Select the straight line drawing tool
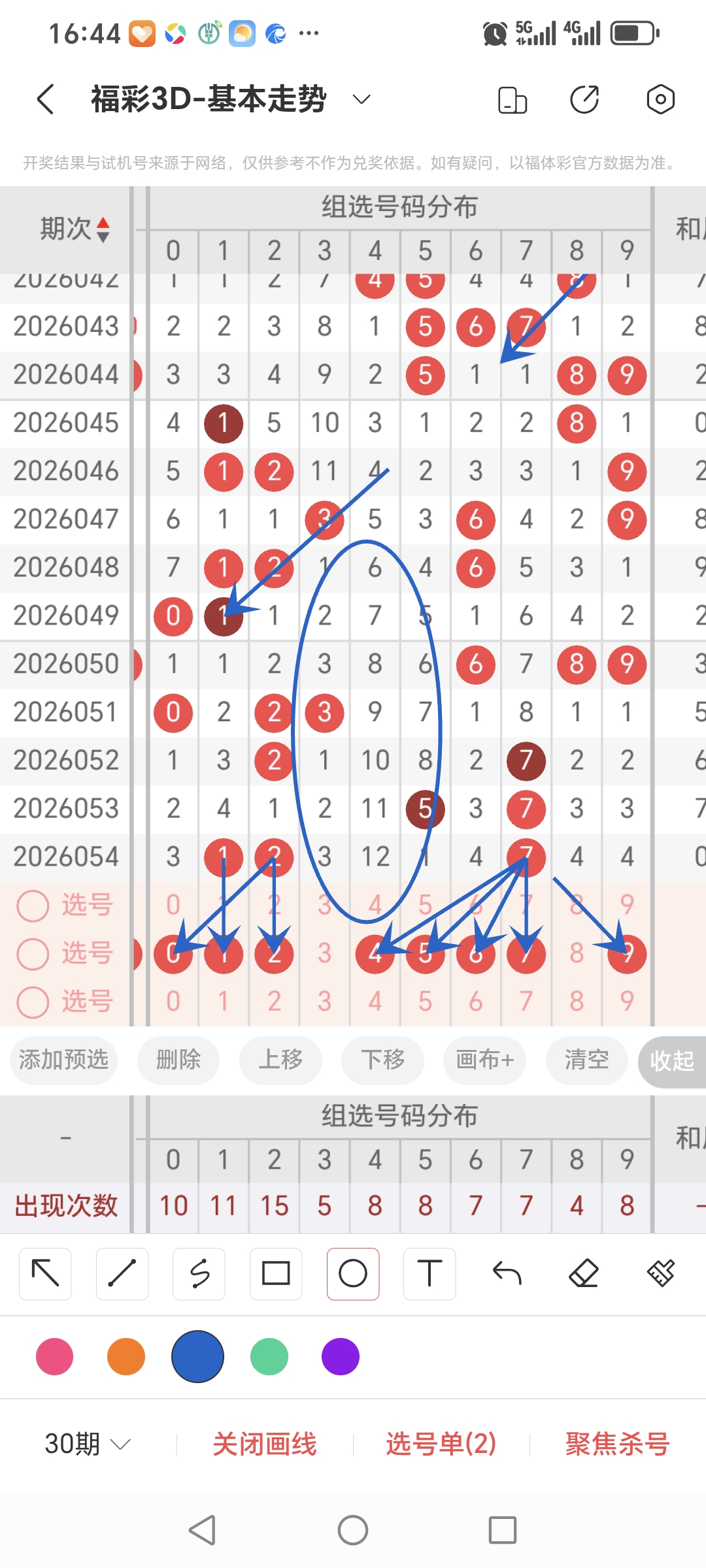Image resolution: width=706 pixels, height=1568 pixels. tap(122, 1273)
